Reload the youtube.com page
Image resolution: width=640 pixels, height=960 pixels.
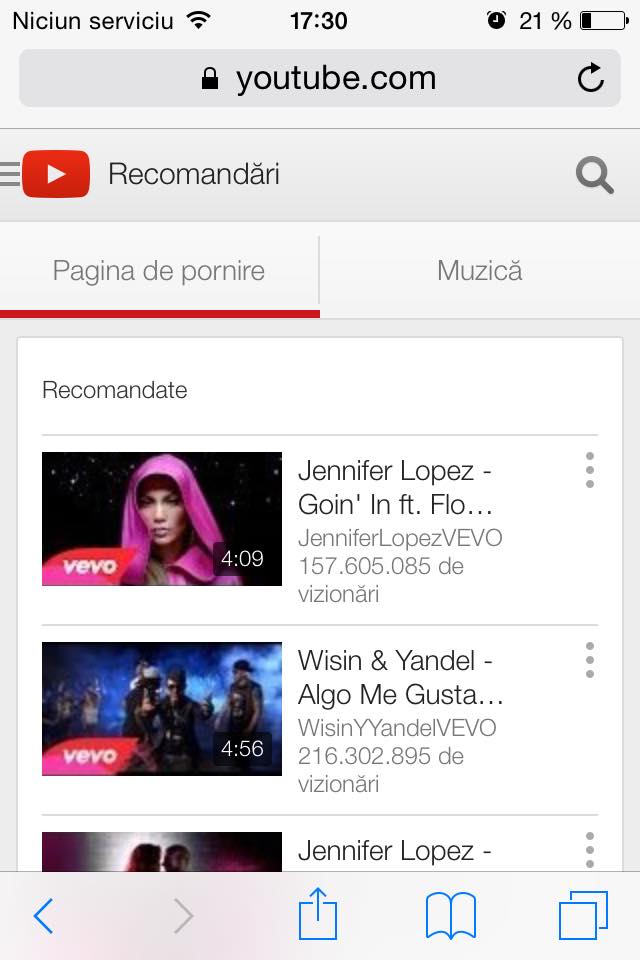click(x=590, y=78)
